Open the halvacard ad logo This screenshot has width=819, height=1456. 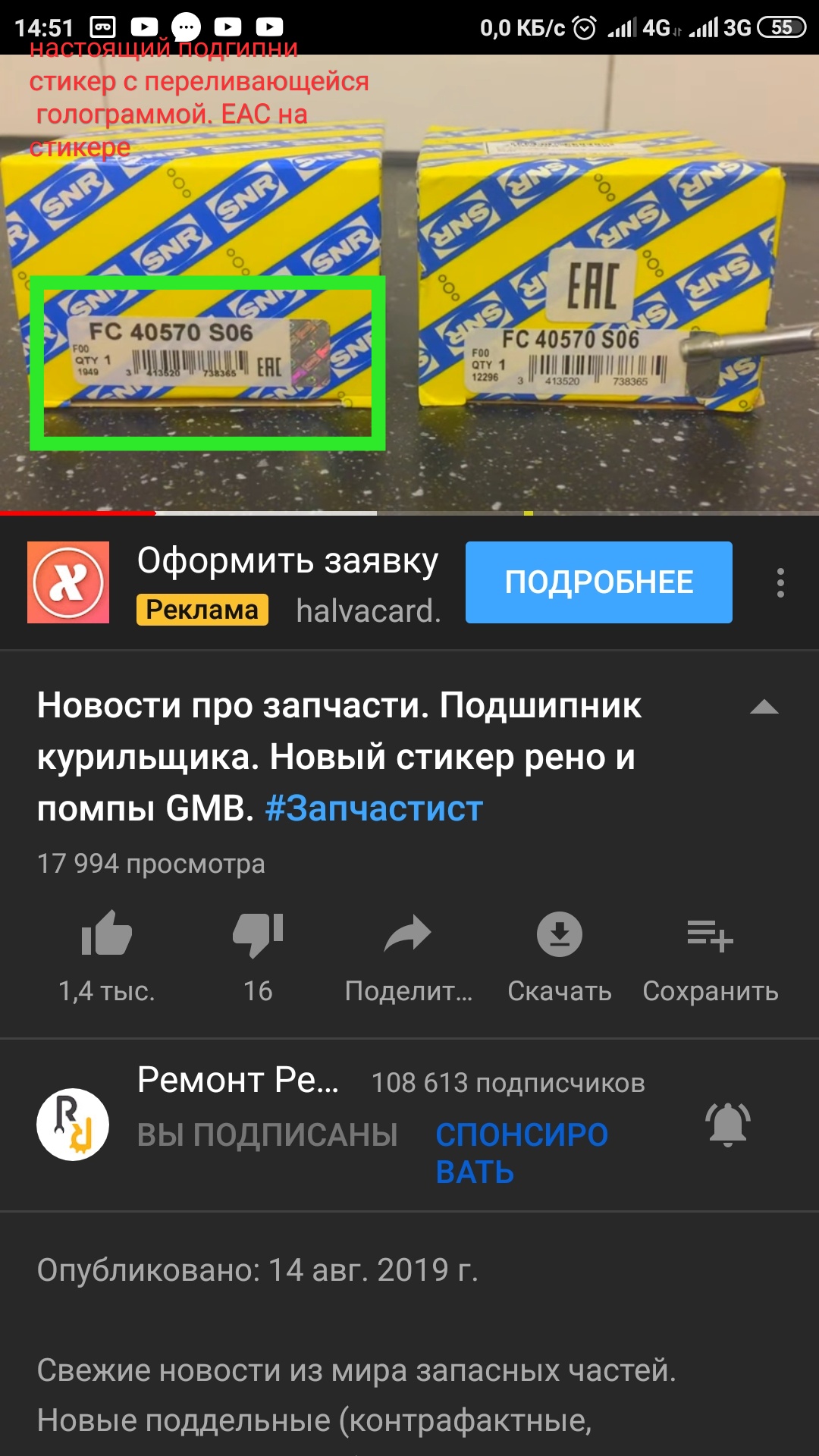click(x=68, y=582)
